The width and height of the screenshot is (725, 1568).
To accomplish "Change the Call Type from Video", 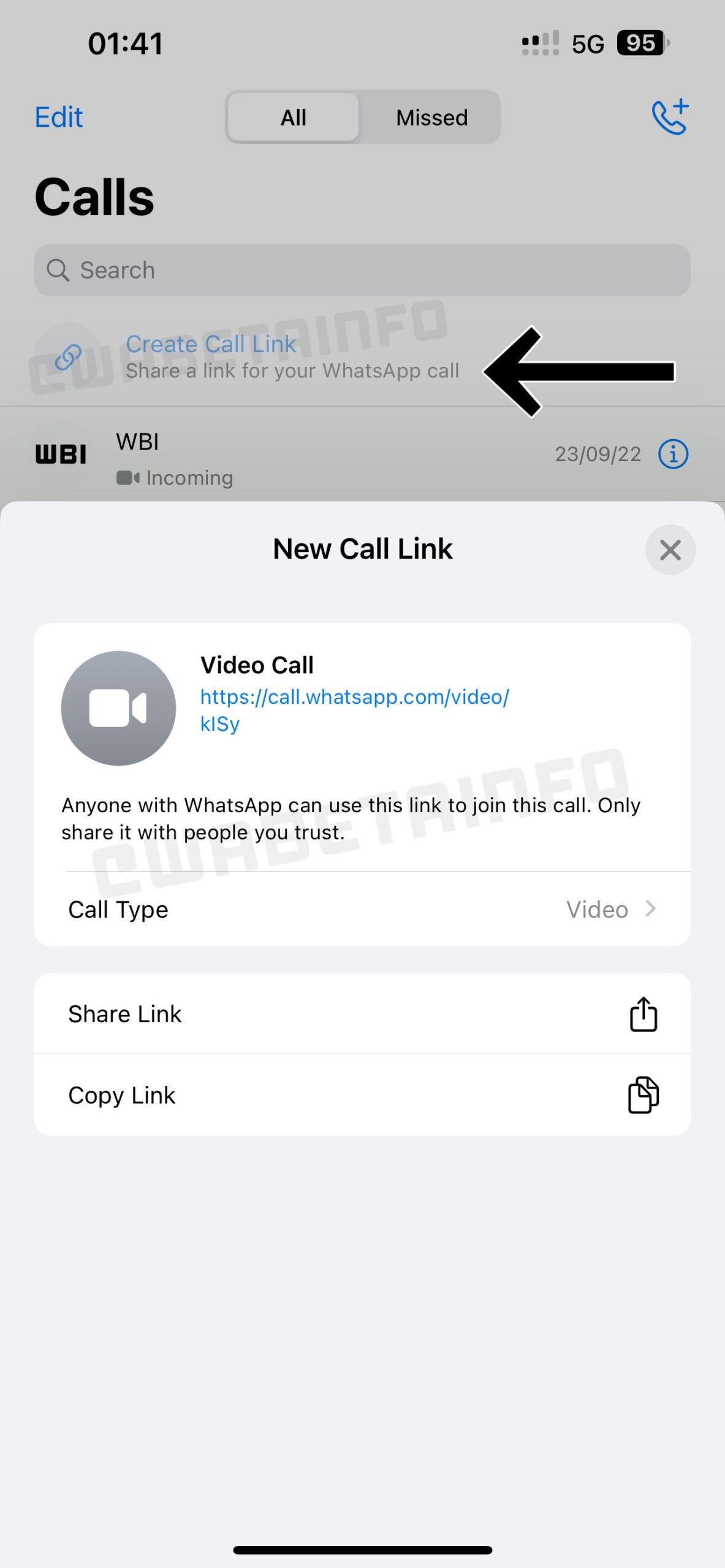I will click(362, 910).
